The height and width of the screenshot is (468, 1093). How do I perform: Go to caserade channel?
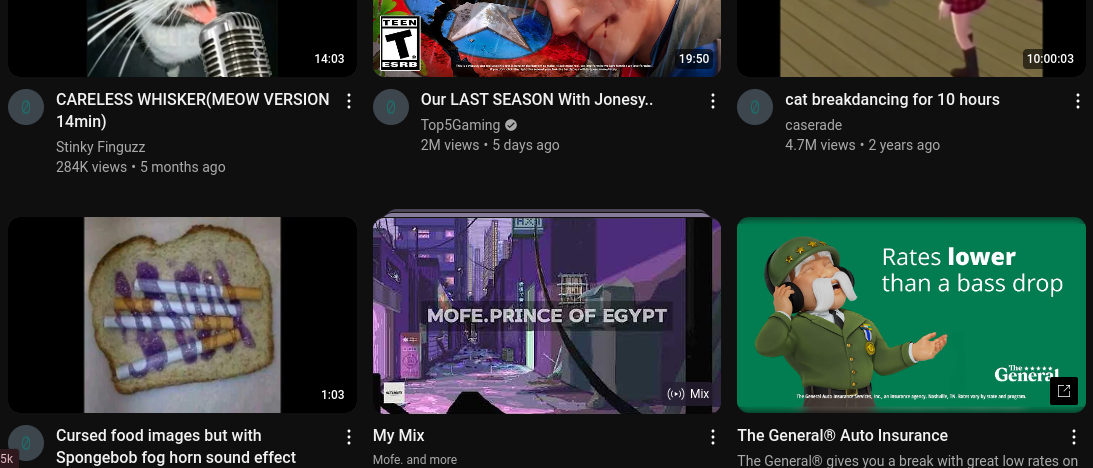click(813, 125)
